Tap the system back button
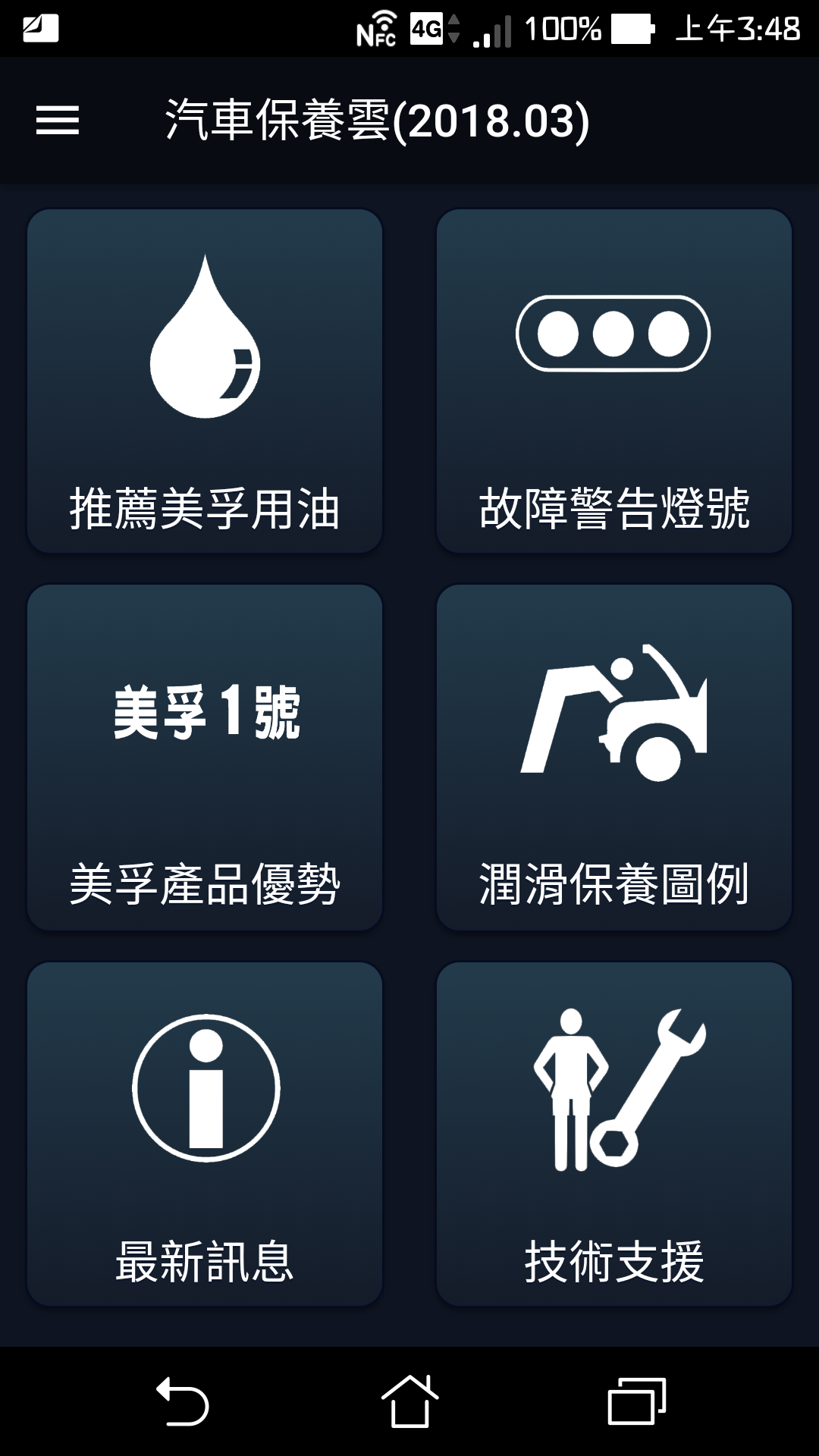This screenshot has height=1456, width=819. click(182, 1401)
